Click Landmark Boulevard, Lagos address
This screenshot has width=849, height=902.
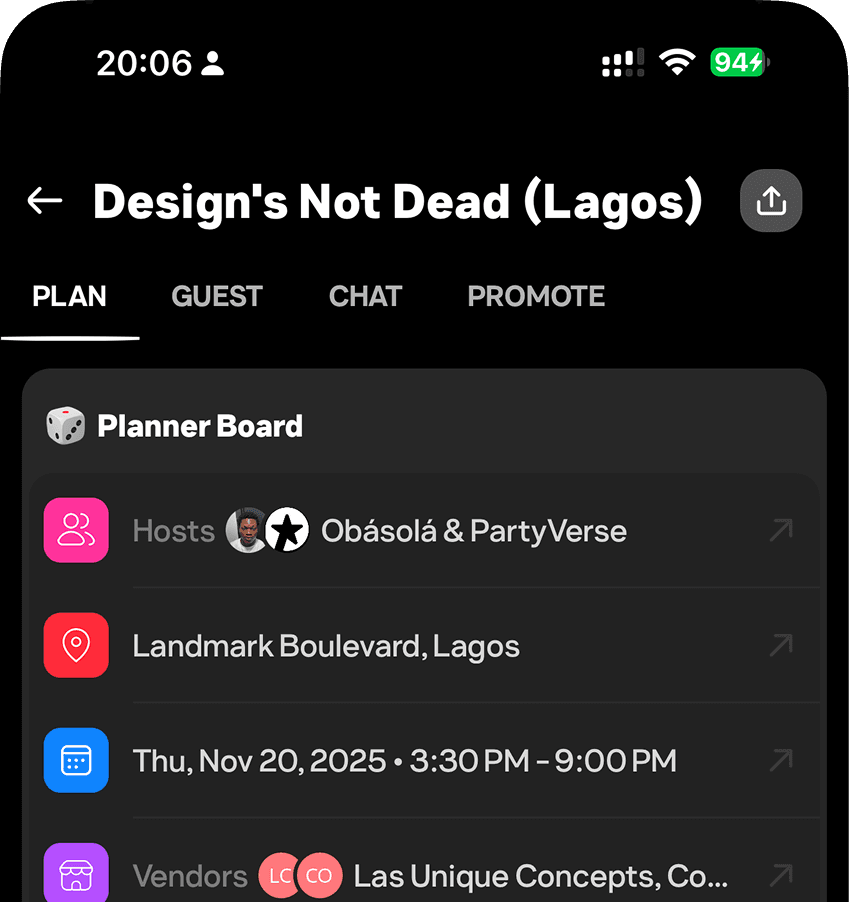click(326, 645)
